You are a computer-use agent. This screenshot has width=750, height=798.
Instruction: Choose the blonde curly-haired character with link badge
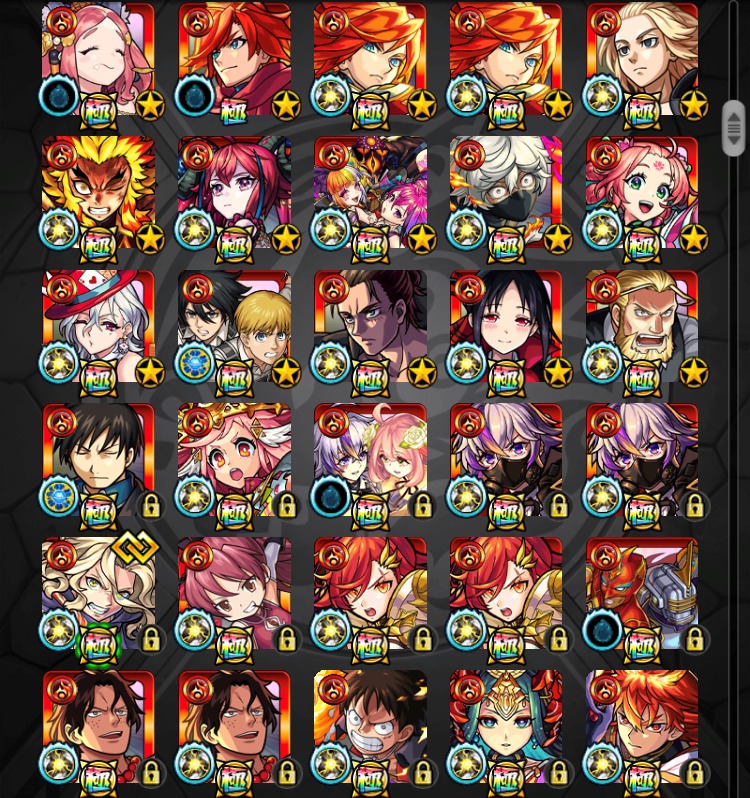click(x=98, y=594)
